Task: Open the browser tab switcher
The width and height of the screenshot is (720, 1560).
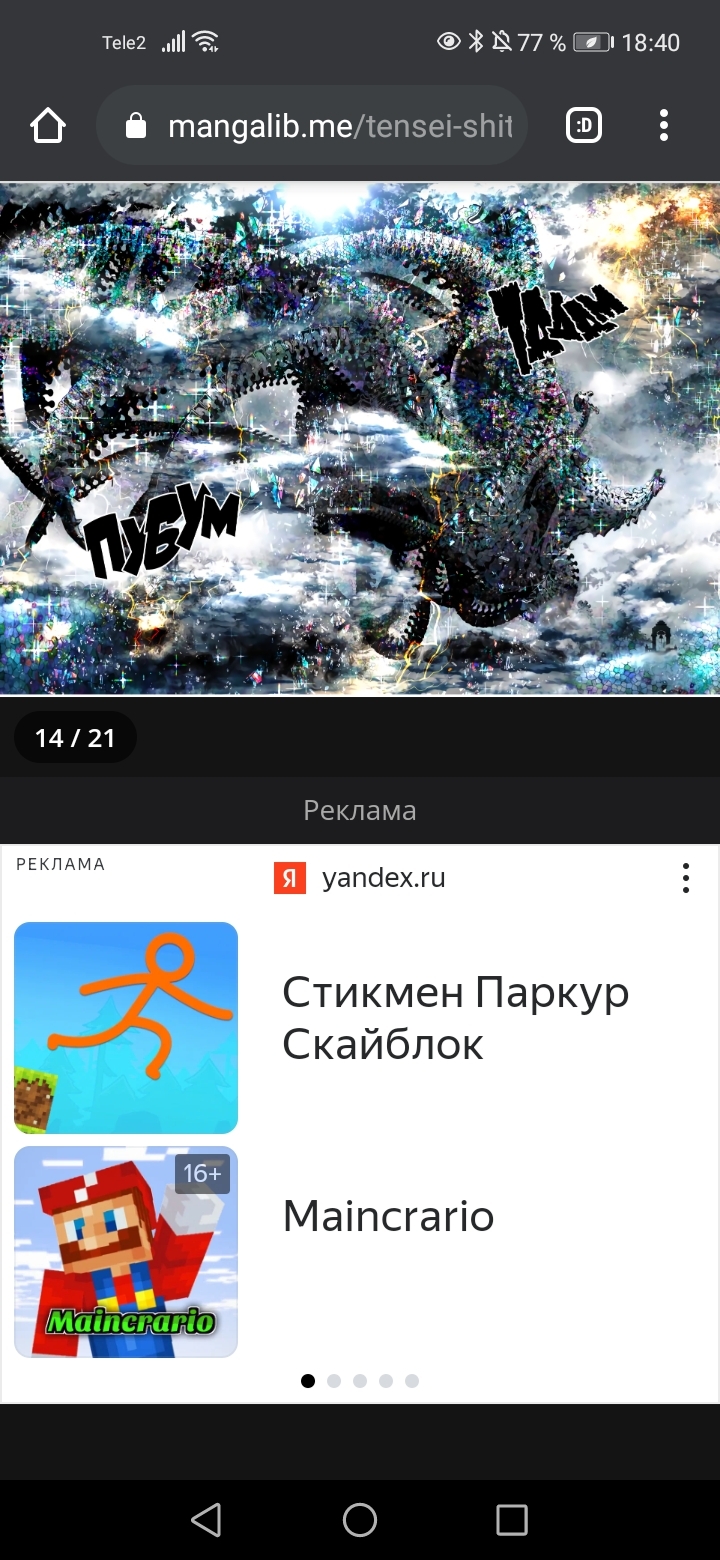Action: (584, 126)
